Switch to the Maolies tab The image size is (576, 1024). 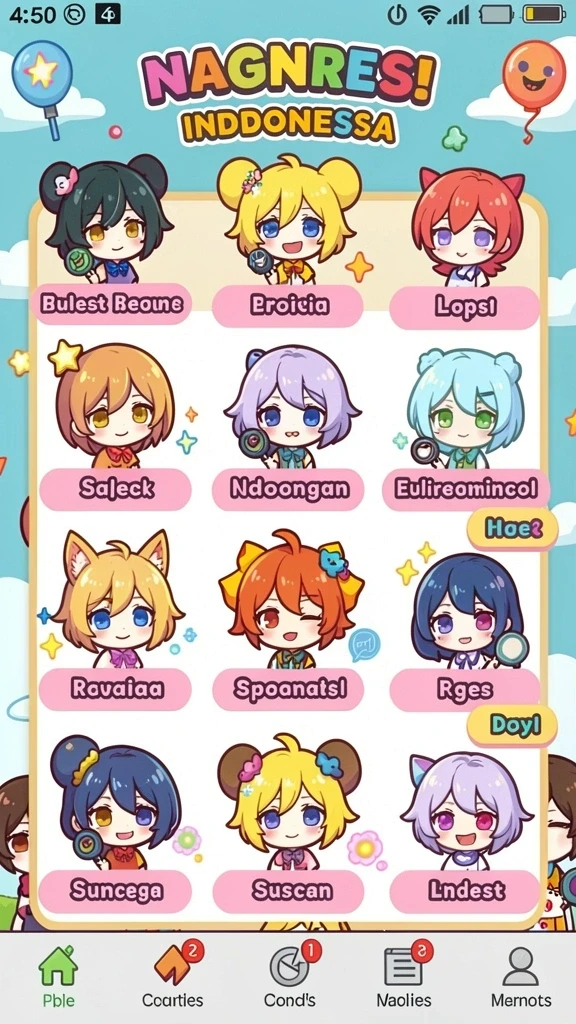tap(404, 977)
